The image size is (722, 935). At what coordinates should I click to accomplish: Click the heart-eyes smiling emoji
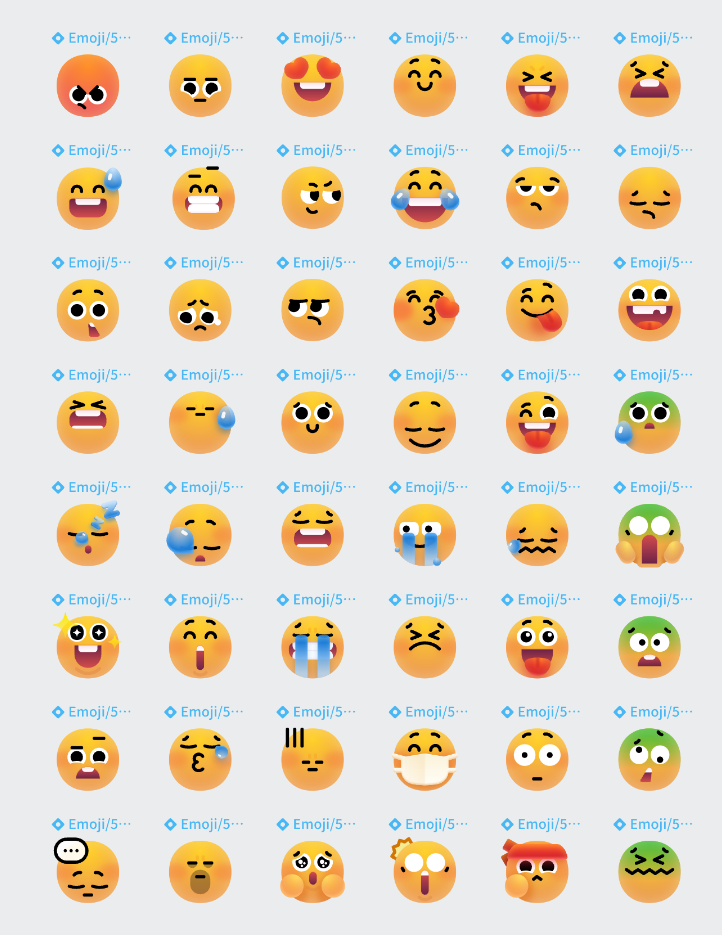(312, 85)
